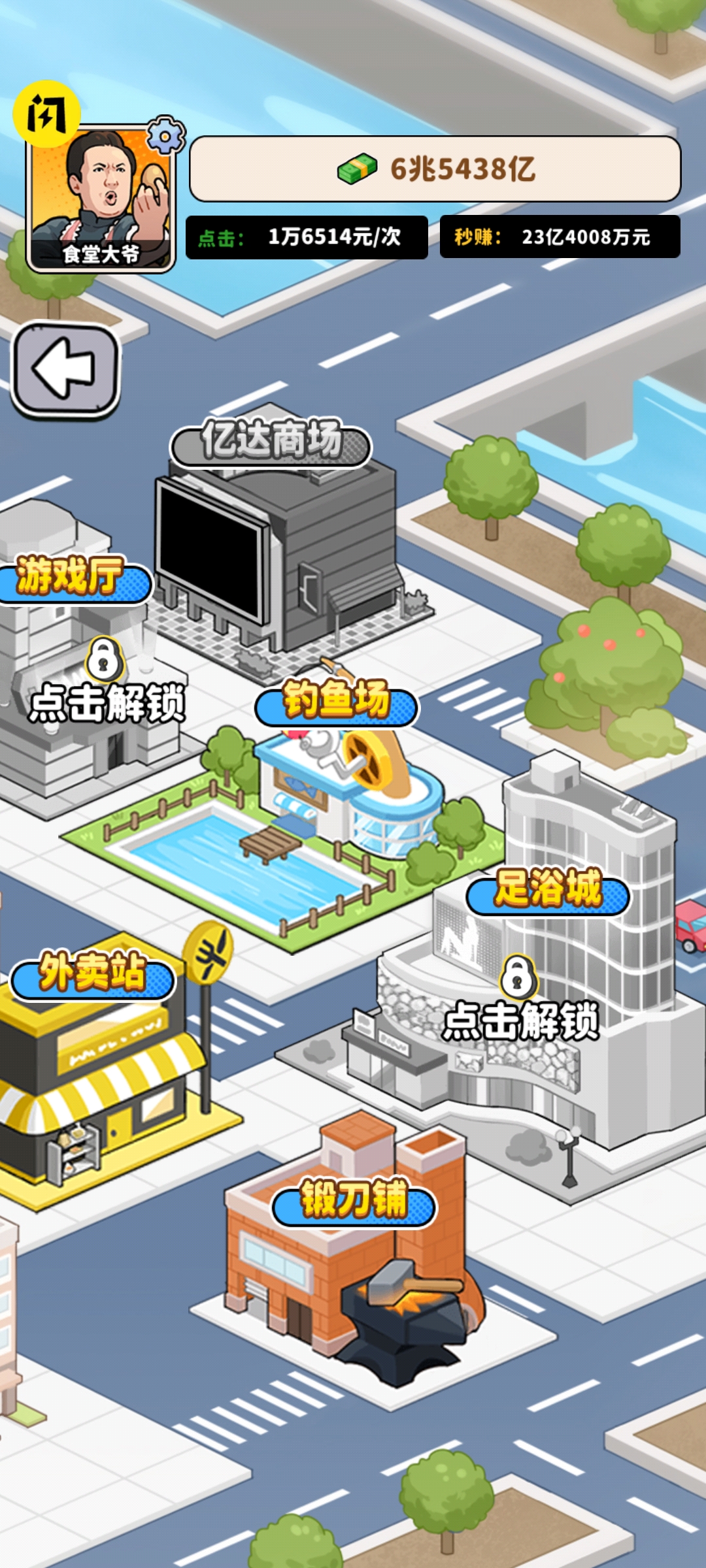Unlock the 游戏厅 building
Image resolution: width=706 pixels, height=1568 pixels.
tap(105, 686)
